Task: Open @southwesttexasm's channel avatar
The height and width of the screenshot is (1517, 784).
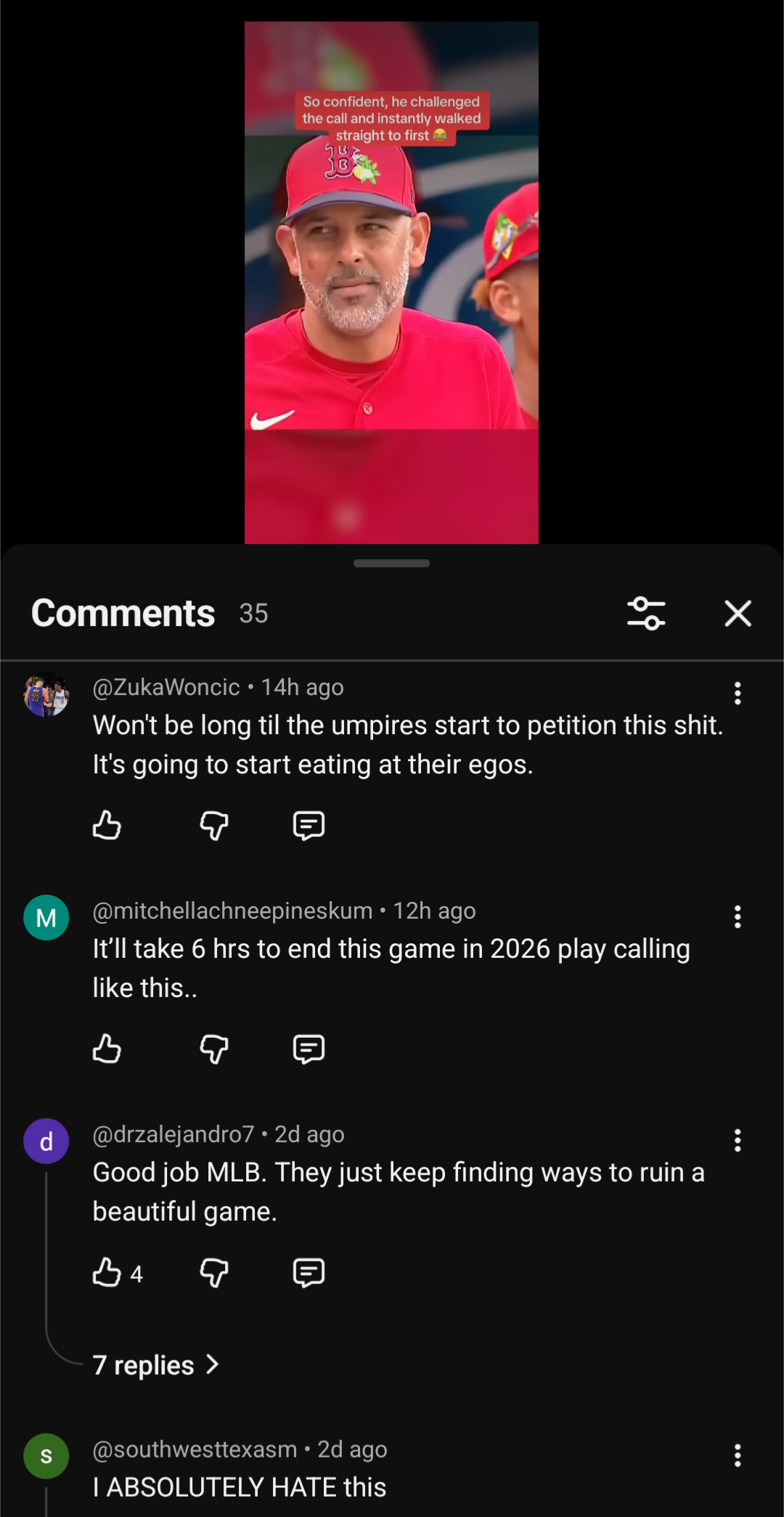Action: coord(46,1456)
